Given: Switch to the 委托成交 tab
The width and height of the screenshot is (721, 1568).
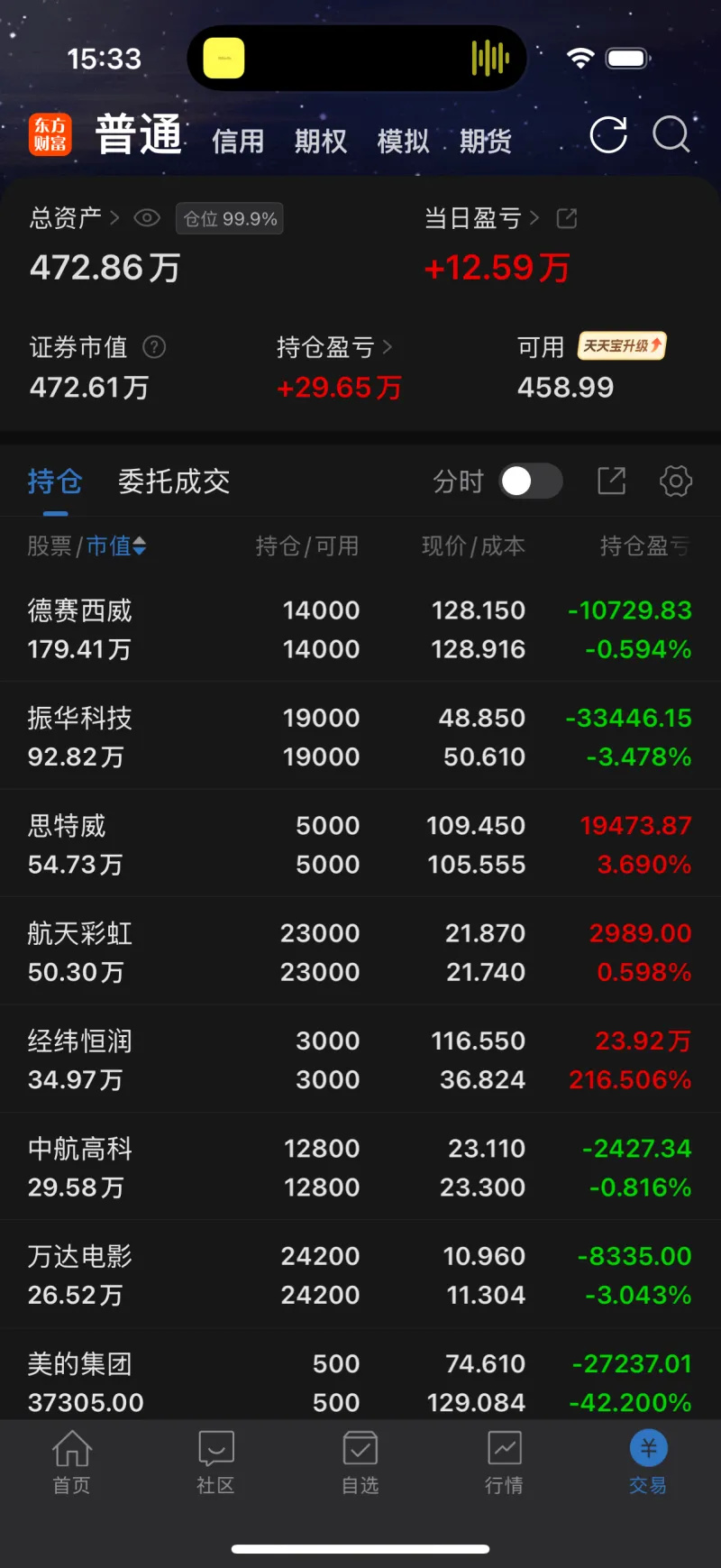Looking at the screenshot, I should pos(174,481).
